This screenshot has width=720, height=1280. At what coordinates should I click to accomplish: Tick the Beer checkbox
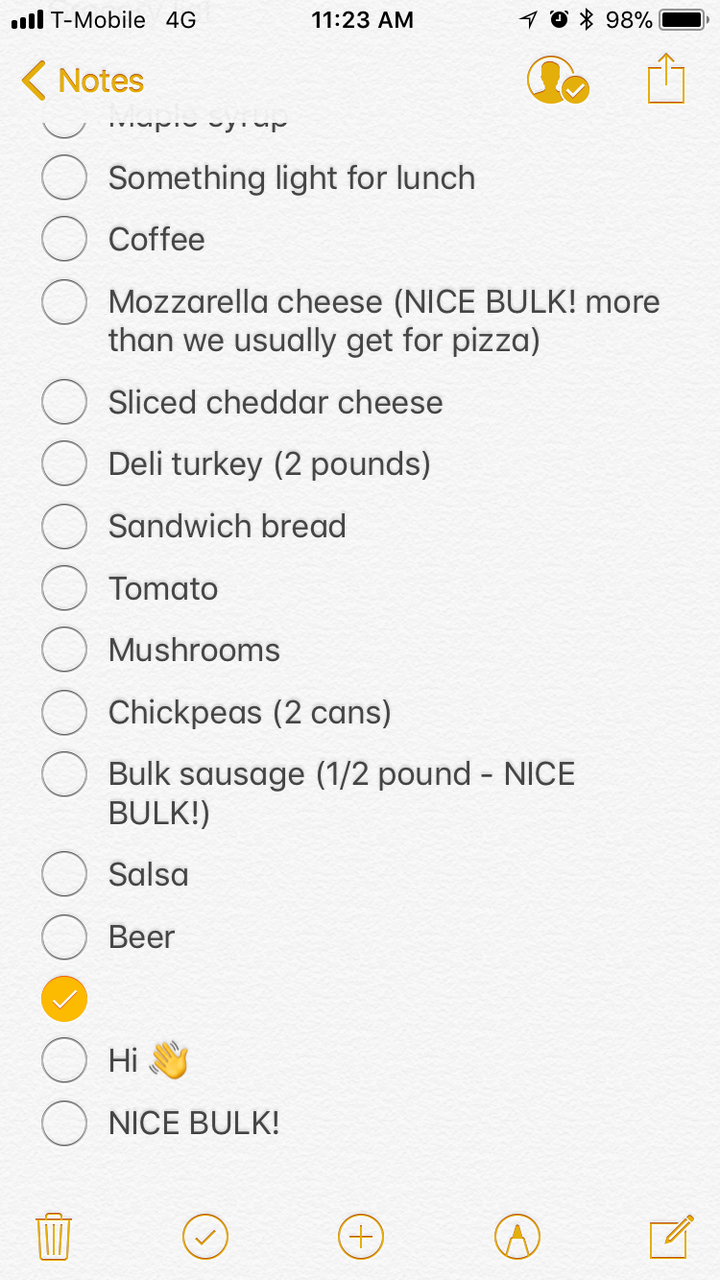64,937
